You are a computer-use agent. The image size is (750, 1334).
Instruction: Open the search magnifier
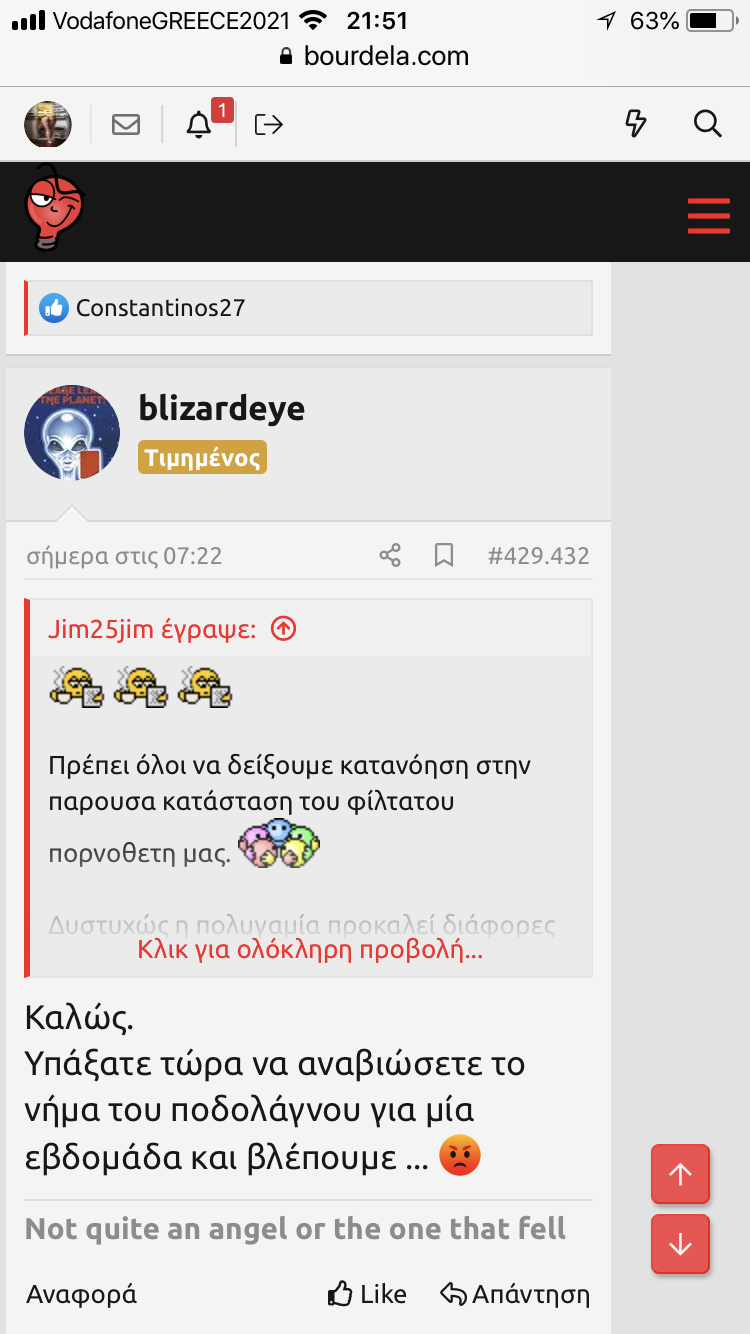click(x=707, y=124)
